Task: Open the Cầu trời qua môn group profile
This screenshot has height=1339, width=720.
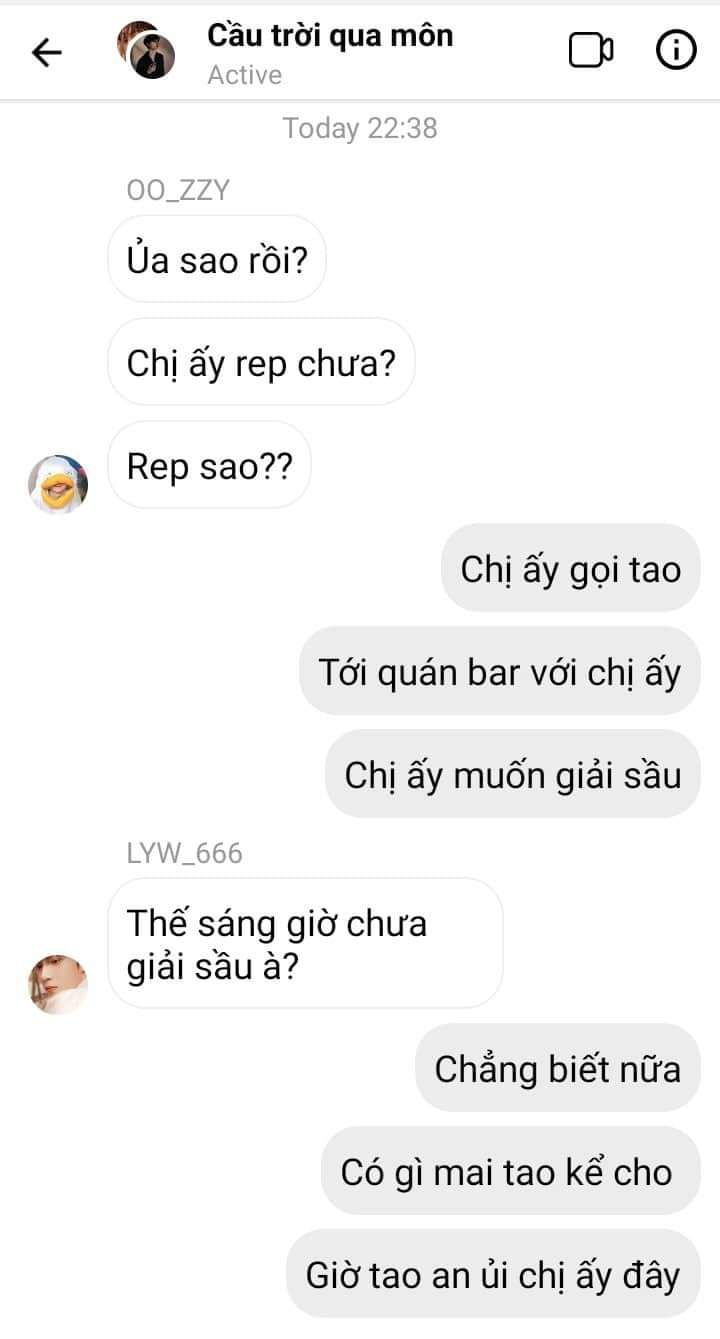Action: tap(146, 50)
